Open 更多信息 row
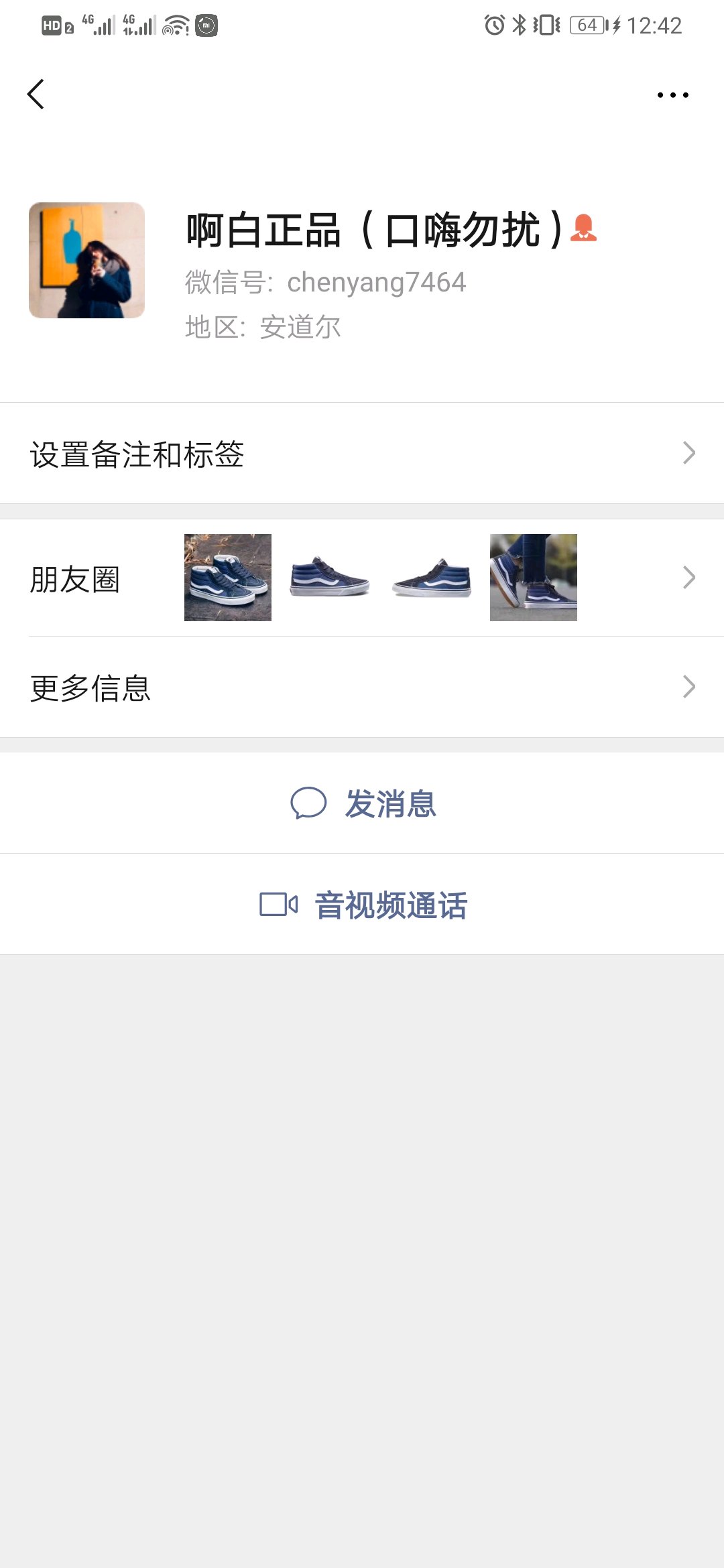This screenshot has width=724, height=1568. (x=362, y=688)
